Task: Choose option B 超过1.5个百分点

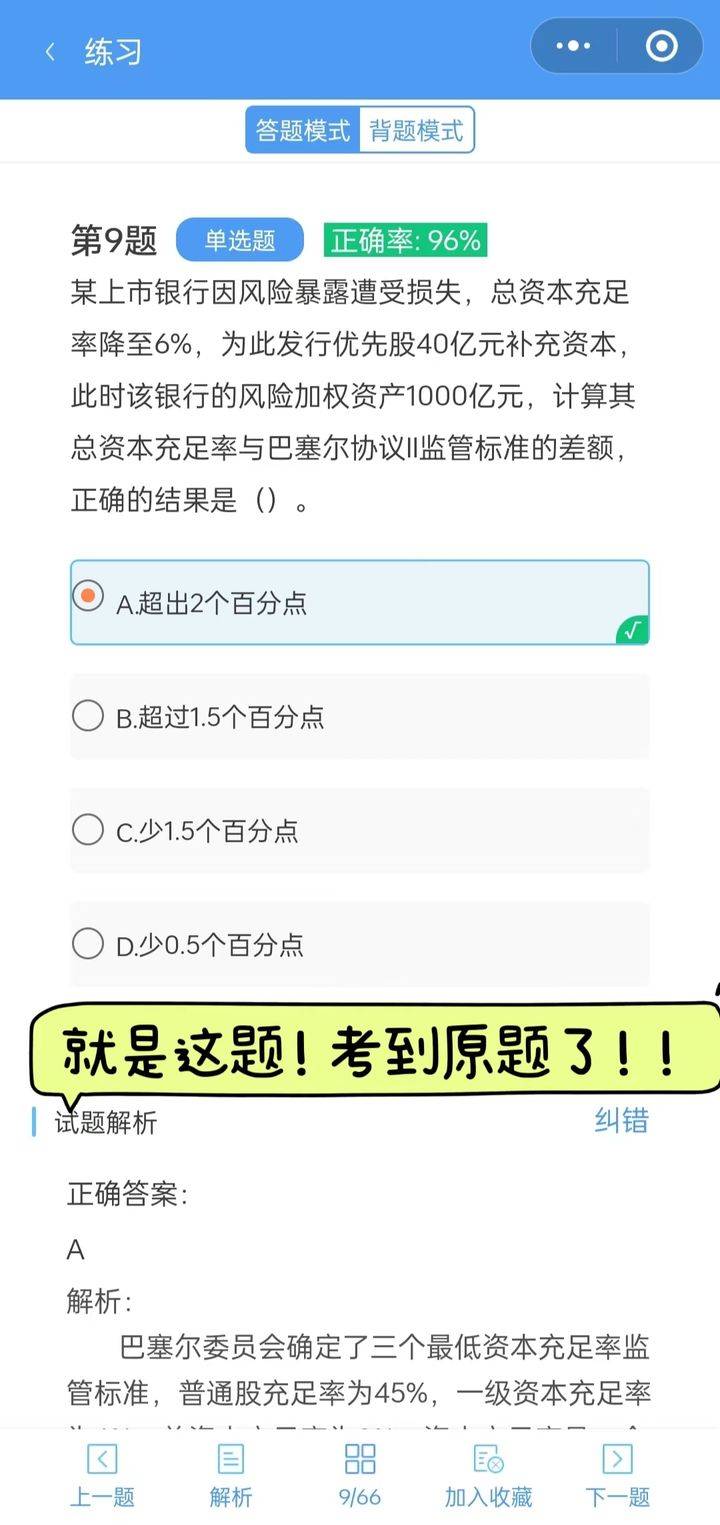Action: point(359,716)
